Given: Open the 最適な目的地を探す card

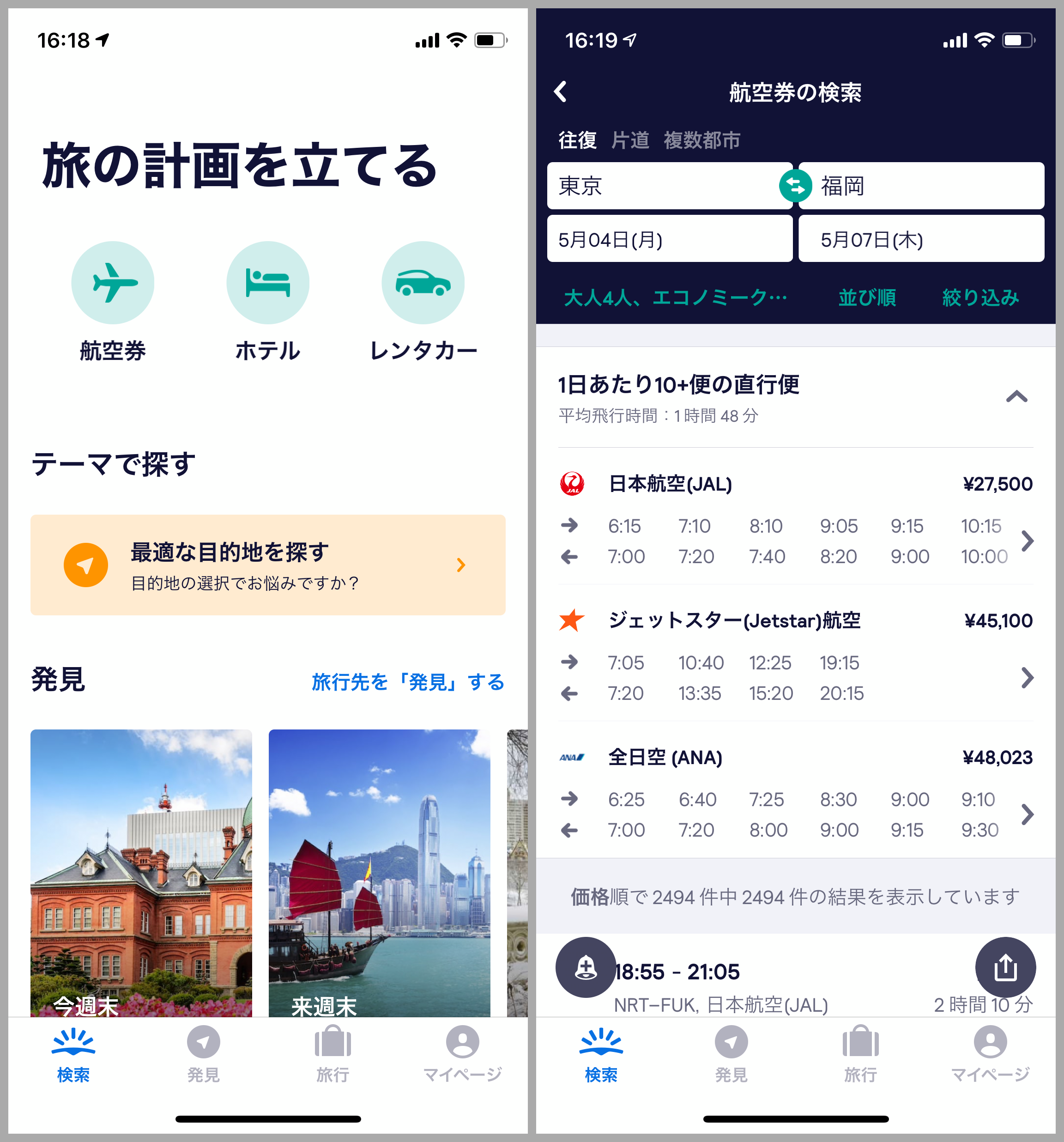Looking at the screenshot, I should pos(267,565).
